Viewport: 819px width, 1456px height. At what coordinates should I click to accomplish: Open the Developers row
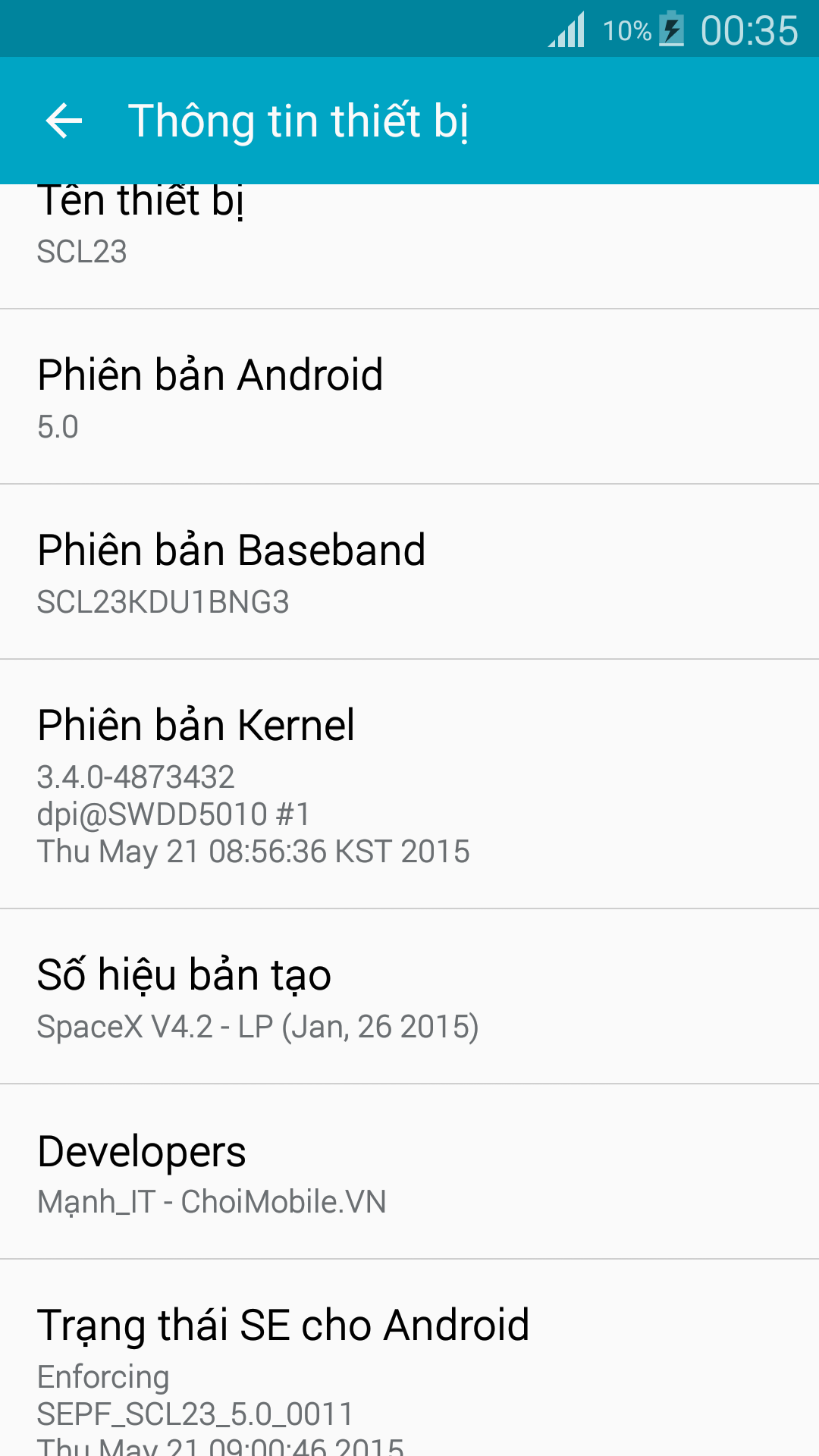[x=409, y=1172]
